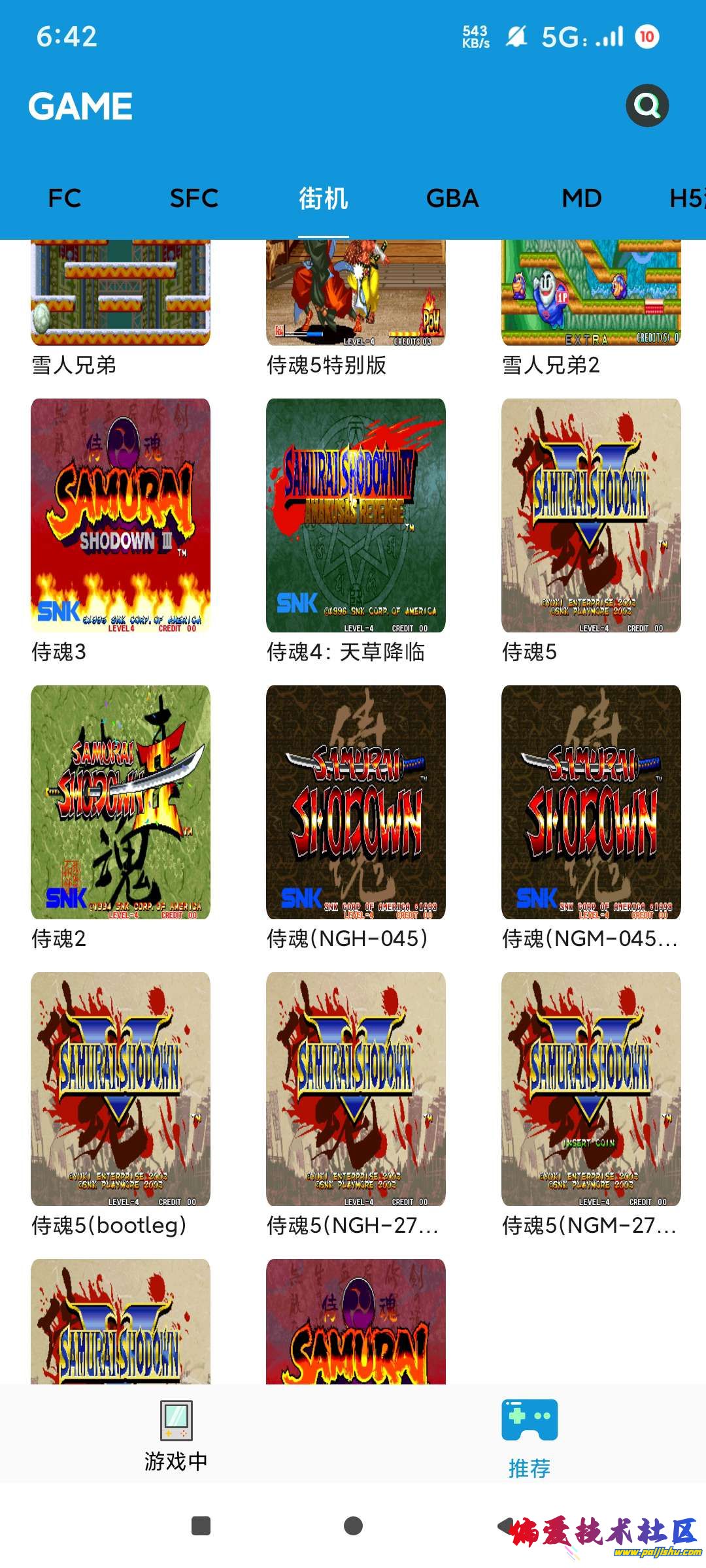Open 侍魂5(NGM-27 game tile
706x1568 pixels.
(591, 1089)
